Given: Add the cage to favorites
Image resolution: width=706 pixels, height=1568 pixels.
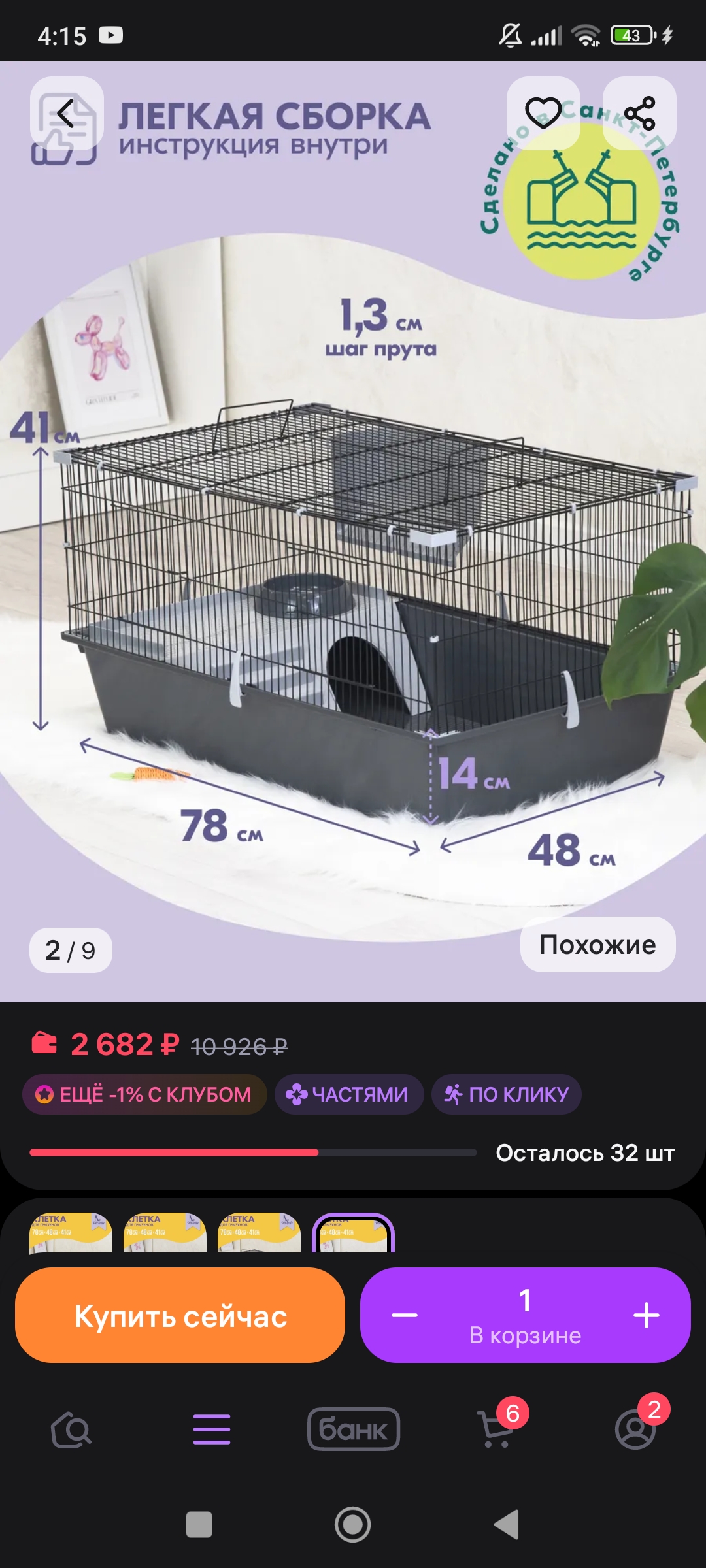Looking at the screenshot, I should point(543,113).
